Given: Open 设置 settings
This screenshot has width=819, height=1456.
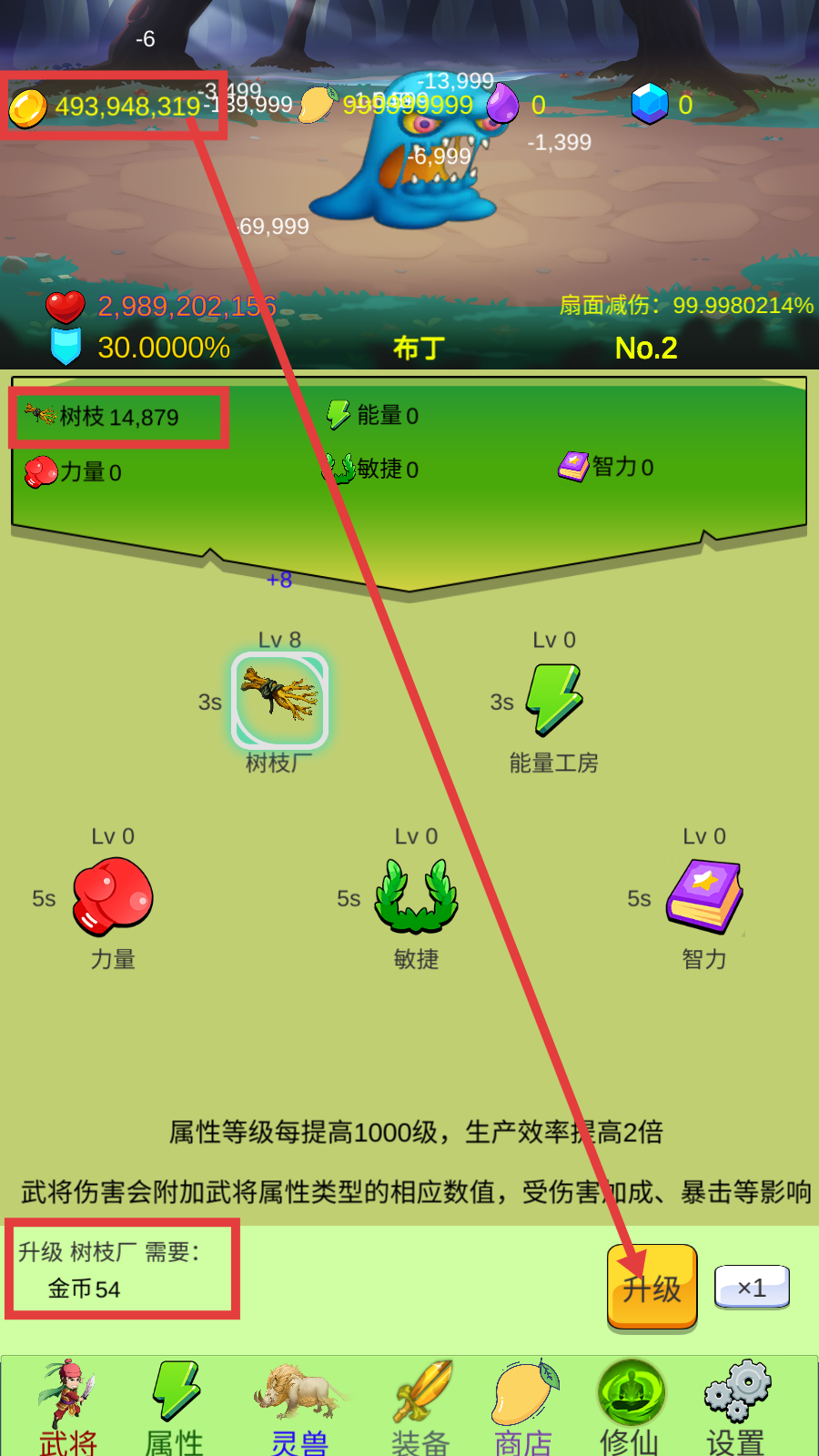Looking at the screenshot, I should click(735, 1406).
